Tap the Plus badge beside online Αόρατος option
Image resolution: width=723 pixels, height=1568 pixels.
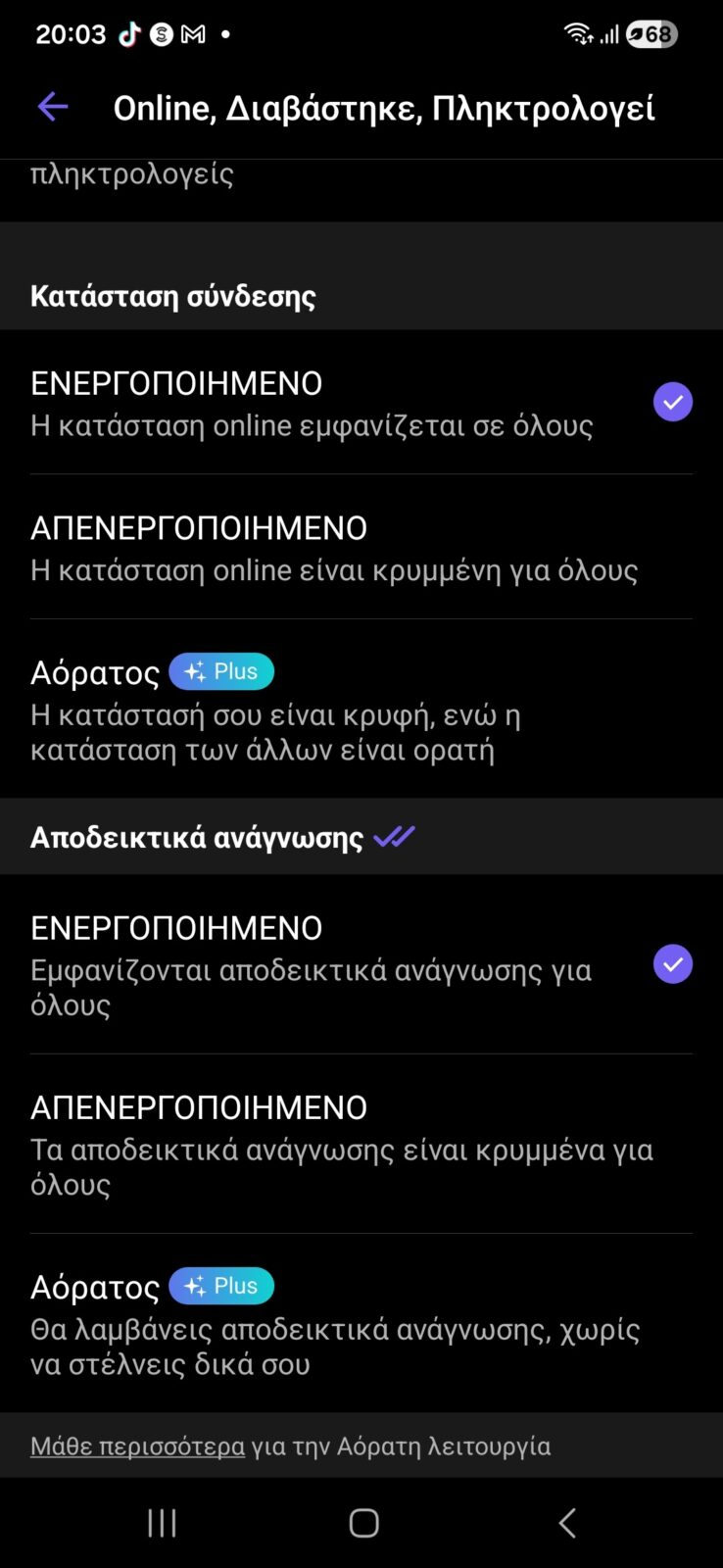click(x=221, y=670)
